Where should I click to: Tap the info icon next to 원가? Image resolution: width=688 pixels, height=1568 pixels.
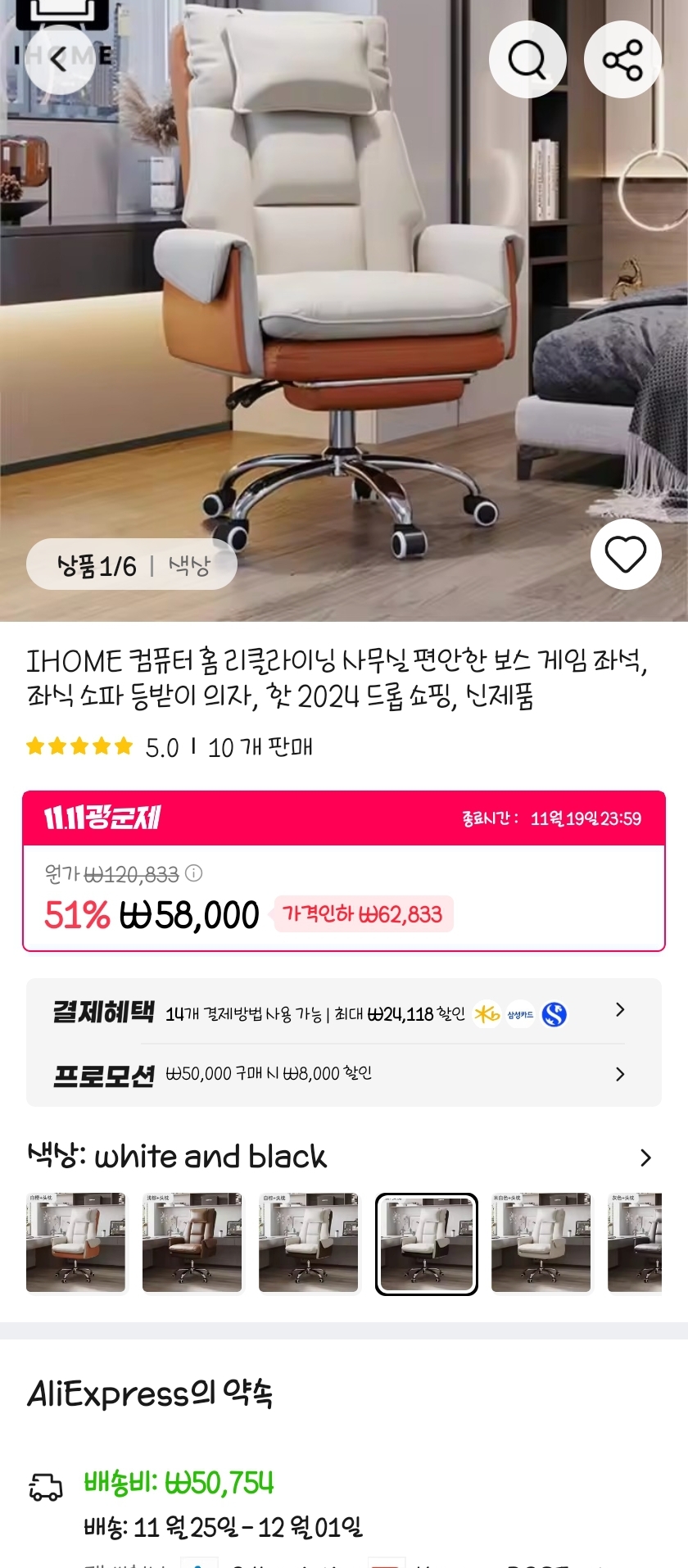click(194, 873)
